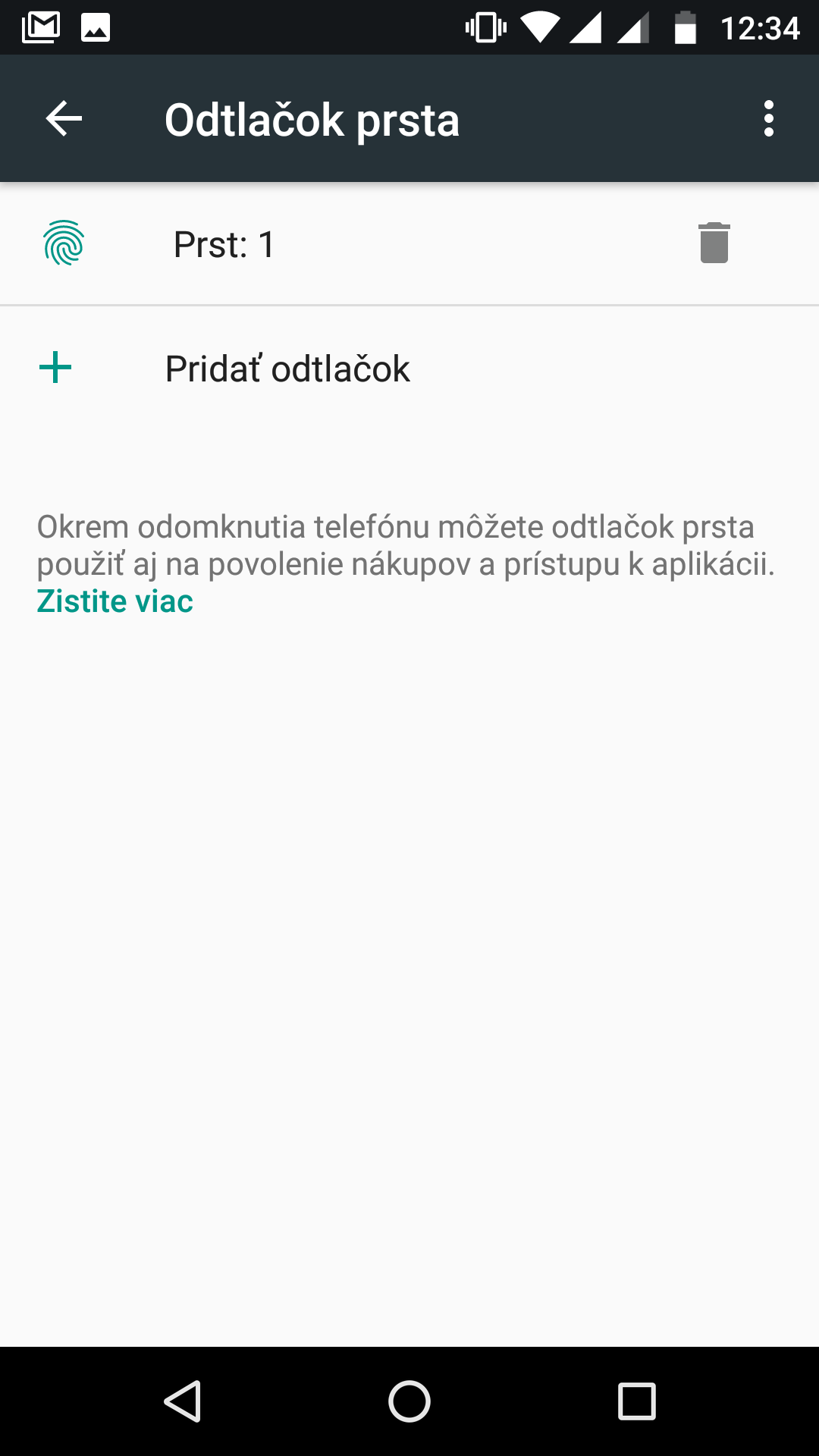
Task: Open the Zistite viac link
Action: 115,601
